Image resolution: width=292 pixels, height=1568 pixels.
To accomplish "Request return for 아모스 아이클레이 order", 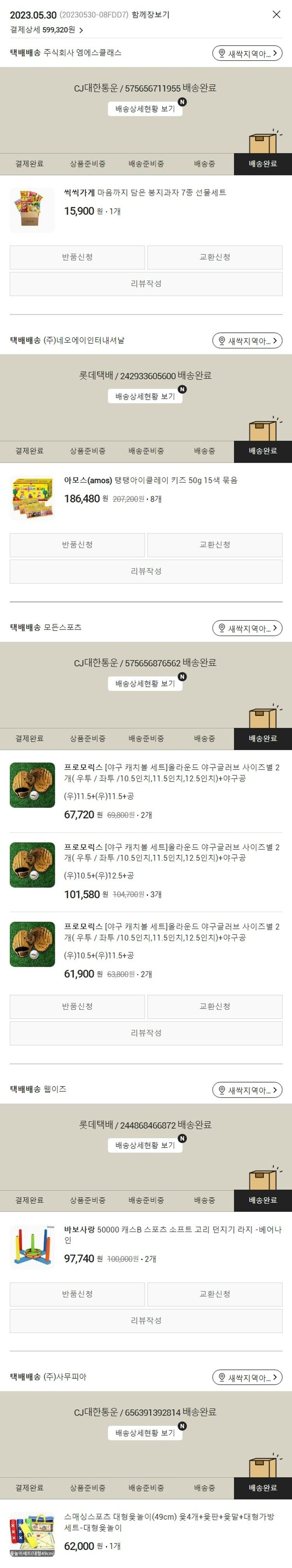I will coord(77,545).
